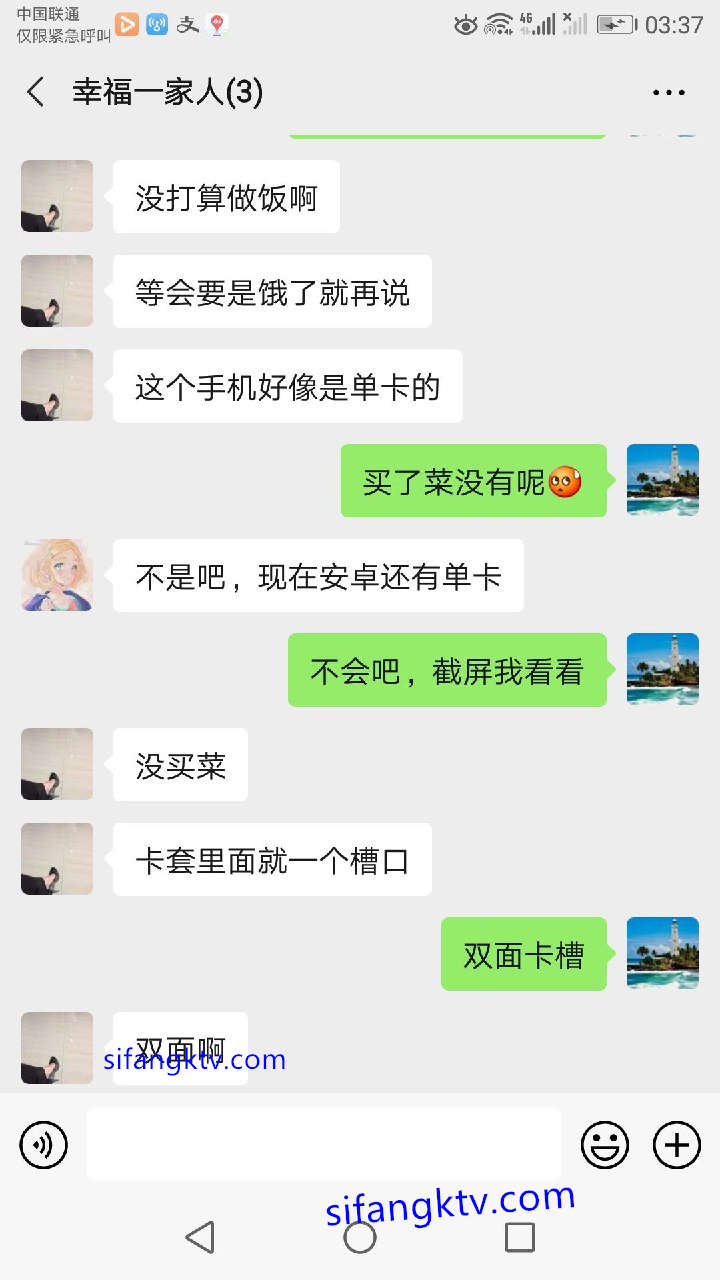Tap the lighthouse avatar beside 双面卡槽
The width and height of the screenshot is (720, 1280).
662,953
